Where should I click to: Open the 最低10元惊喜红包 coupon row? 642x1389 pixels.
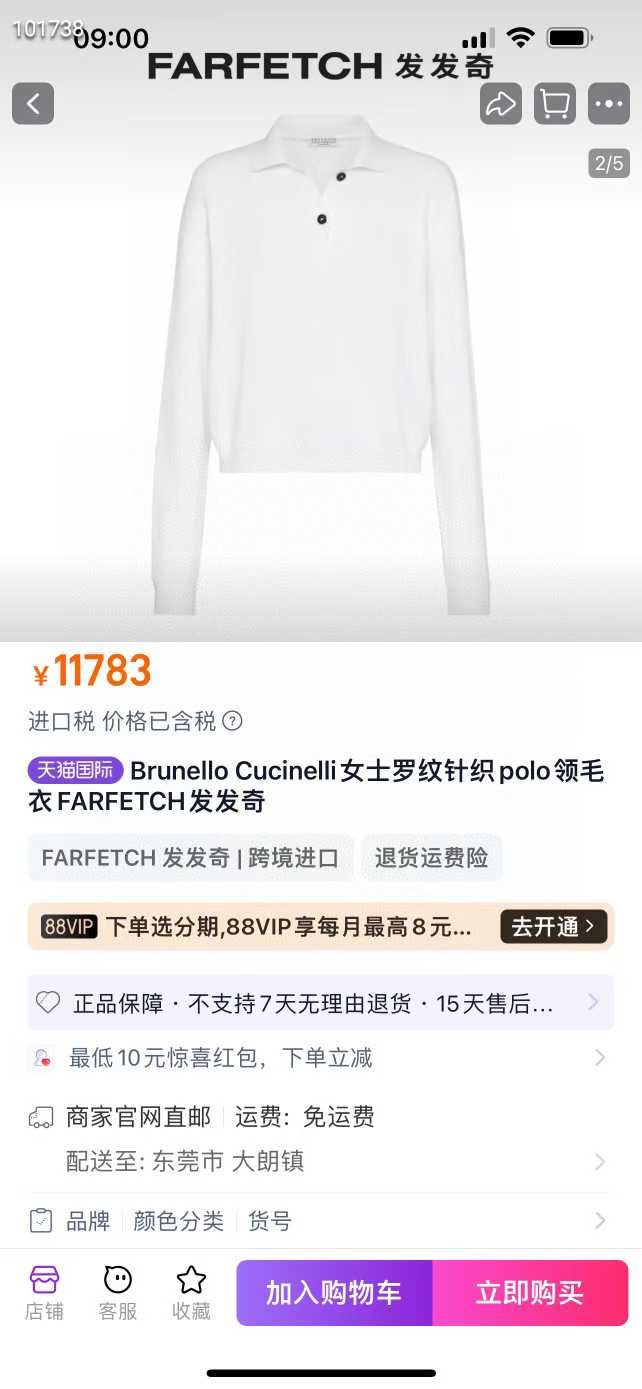[x=320, y=1058]
